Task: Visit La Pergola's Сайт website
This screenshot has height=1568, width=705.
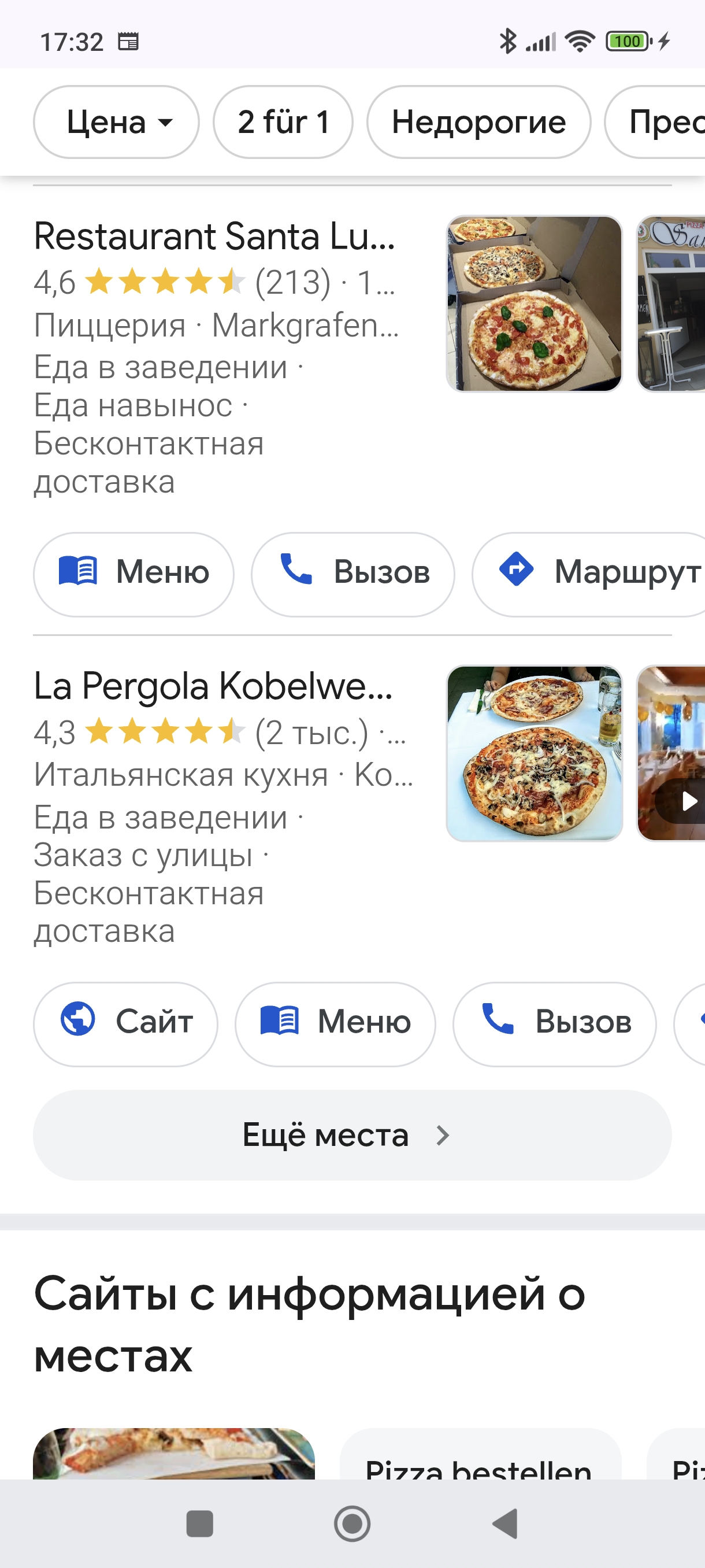Action: (125, 1023)
